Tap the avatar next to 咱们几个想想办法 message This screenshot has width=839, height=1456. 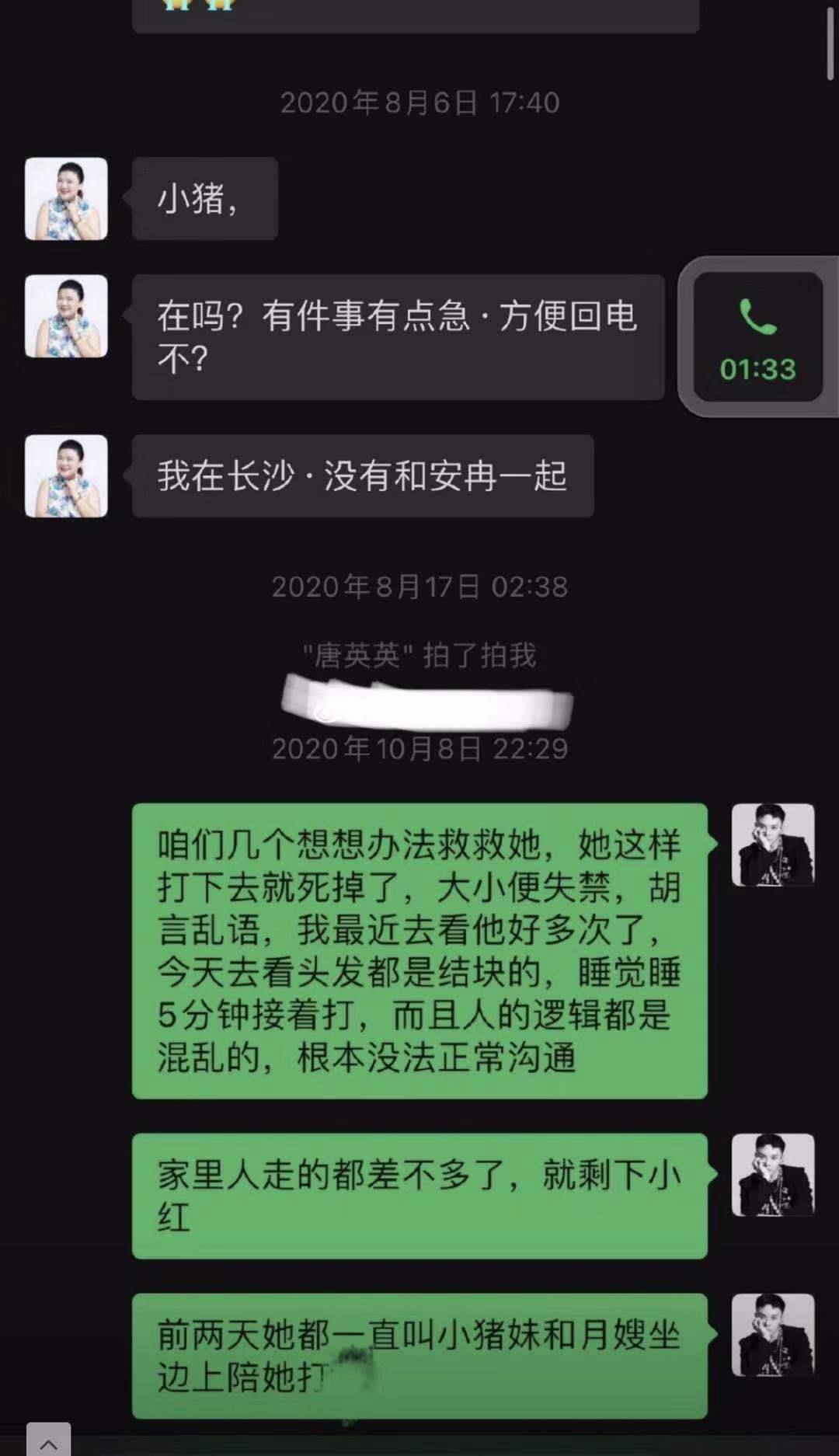[773, 845]
